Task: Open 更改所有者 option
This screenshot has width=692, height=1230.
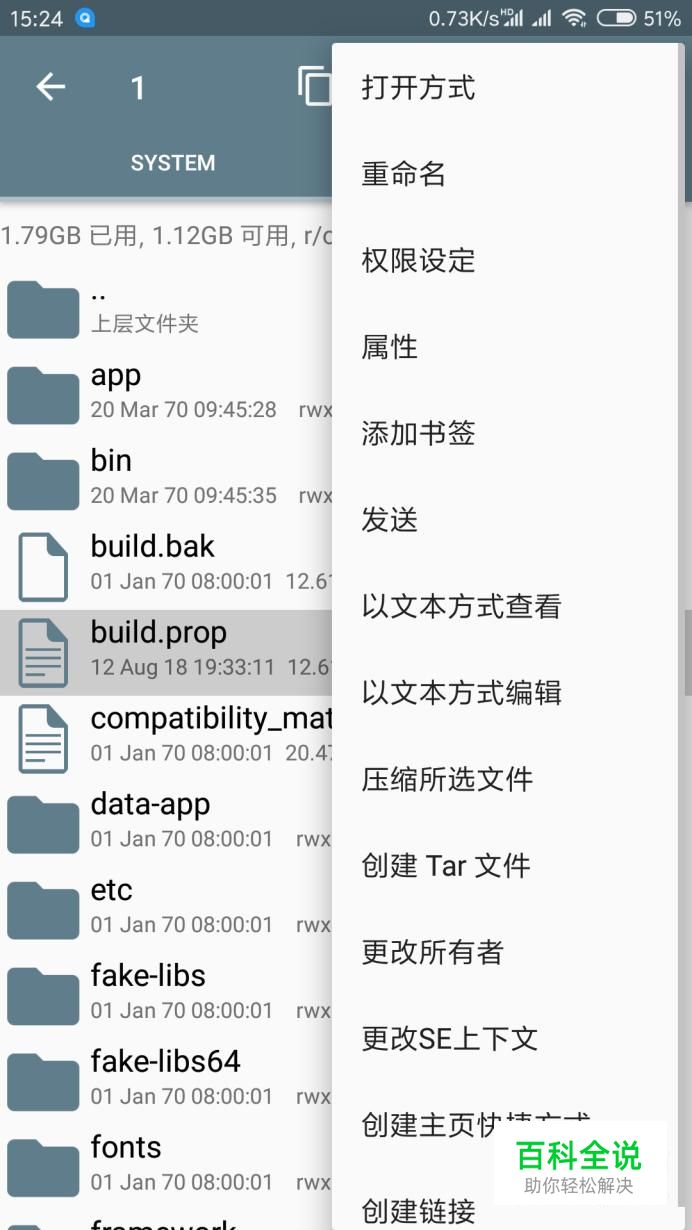Action: (432, 952)
